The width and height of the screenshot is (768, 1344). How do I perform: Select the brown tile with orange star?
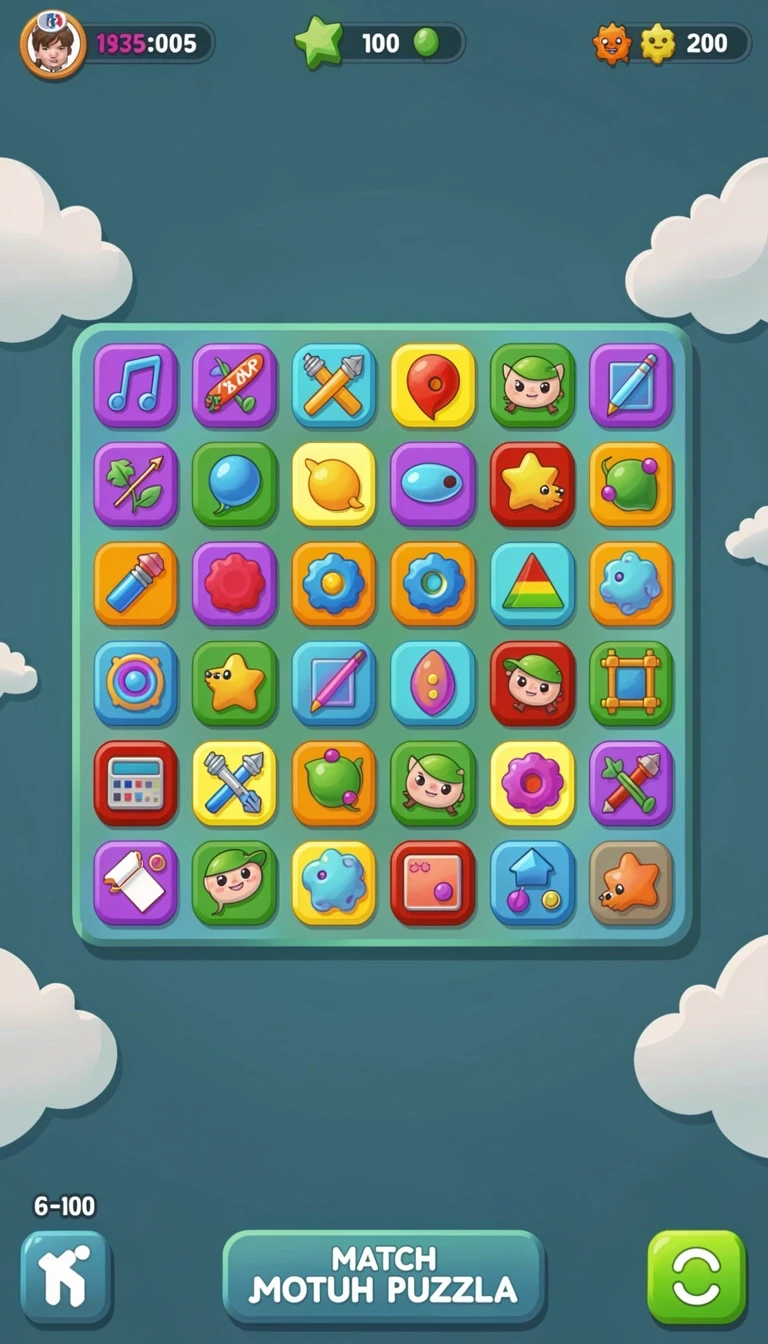point(631,883)
